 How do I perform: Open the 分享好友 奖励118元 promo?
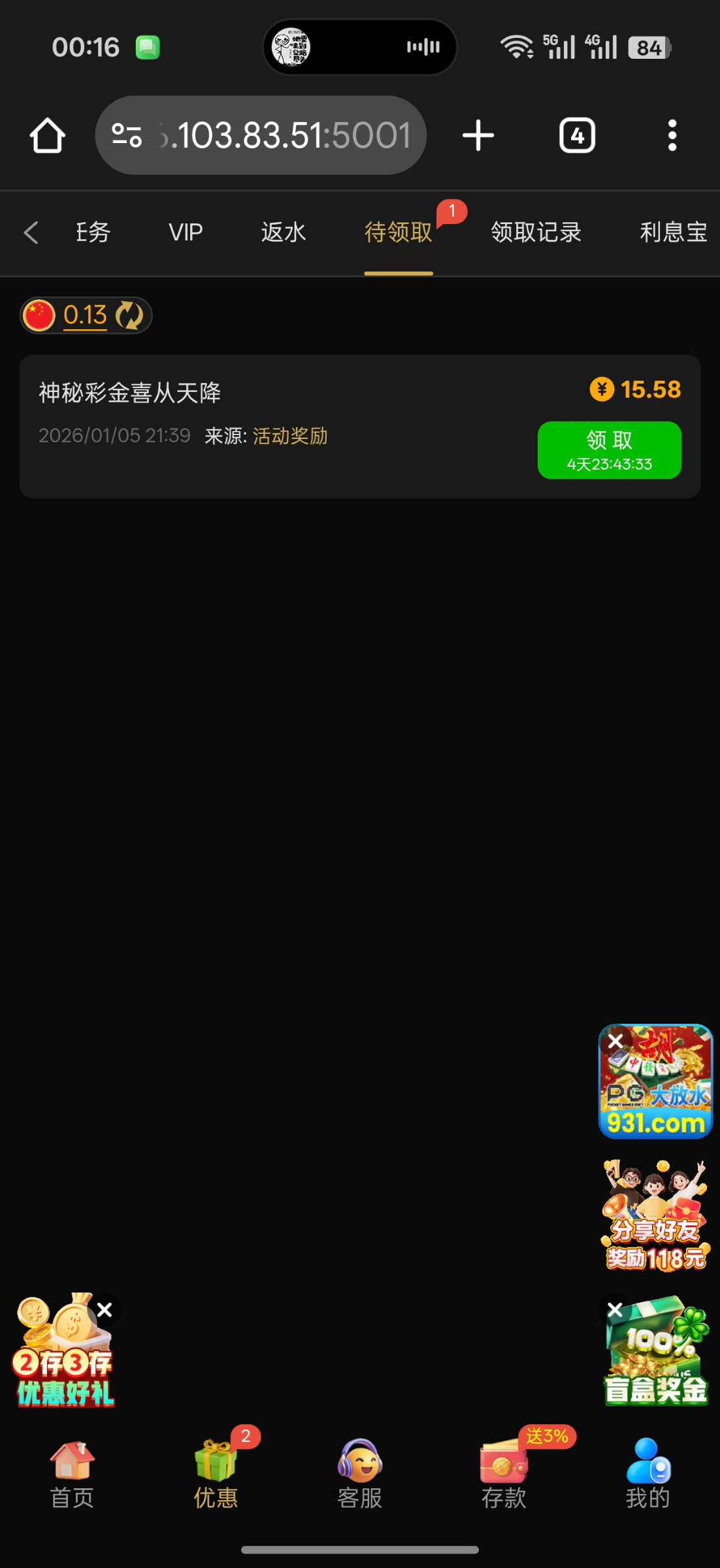click(656, 1215)
